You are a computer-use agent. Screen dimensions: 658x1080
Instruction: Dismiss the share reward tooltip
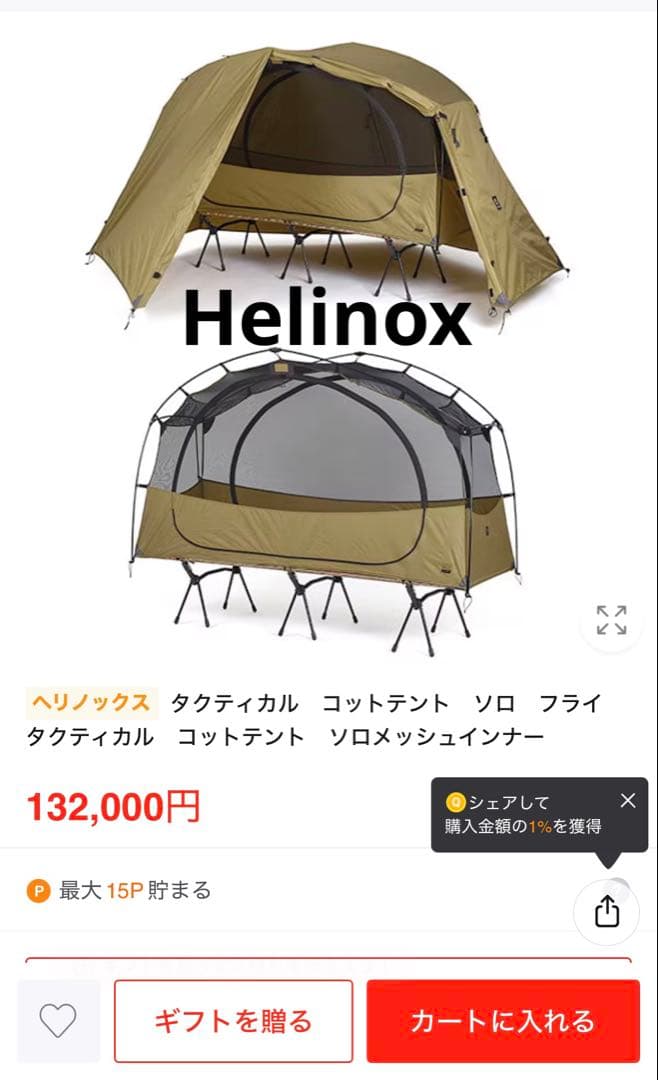627,800
